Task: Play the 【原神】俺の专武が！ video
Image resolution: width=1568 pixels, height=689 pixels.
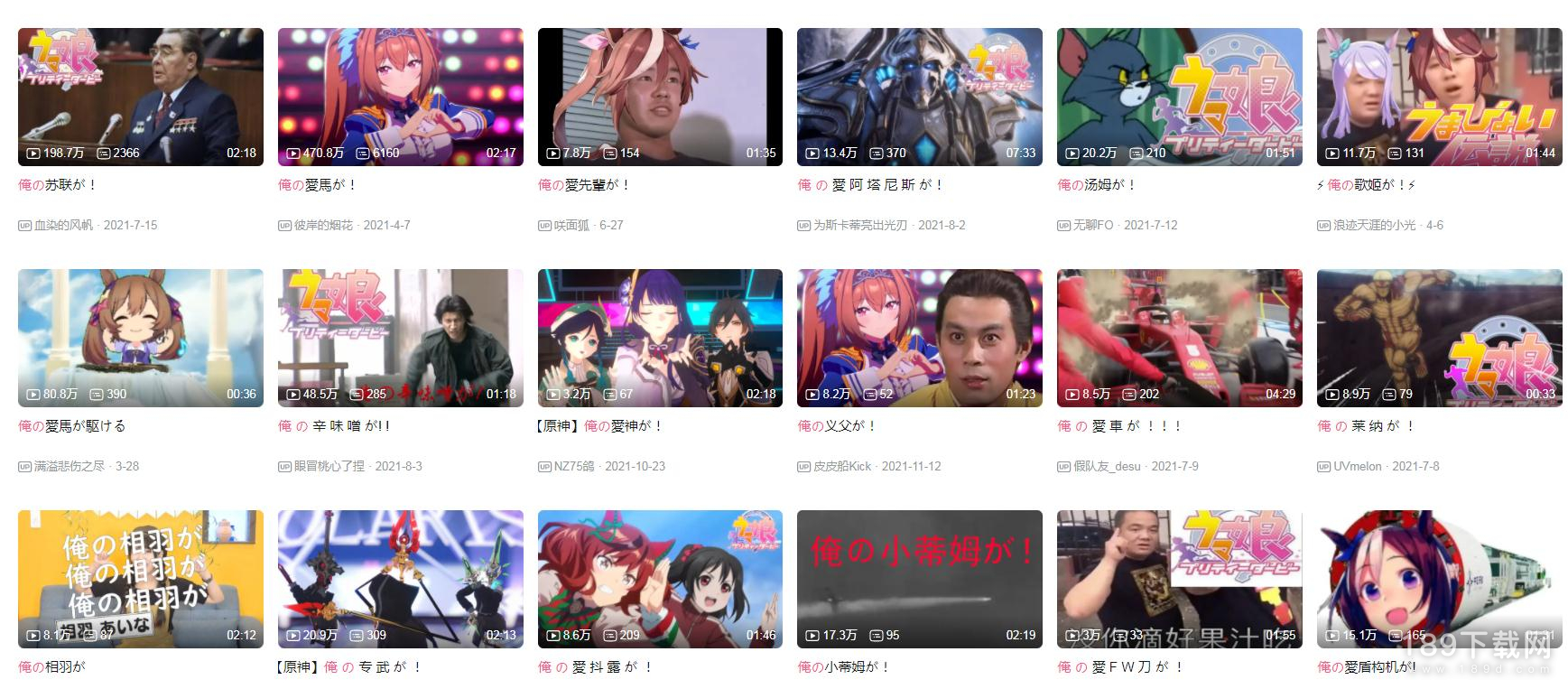Action: (x=400, y=579)
